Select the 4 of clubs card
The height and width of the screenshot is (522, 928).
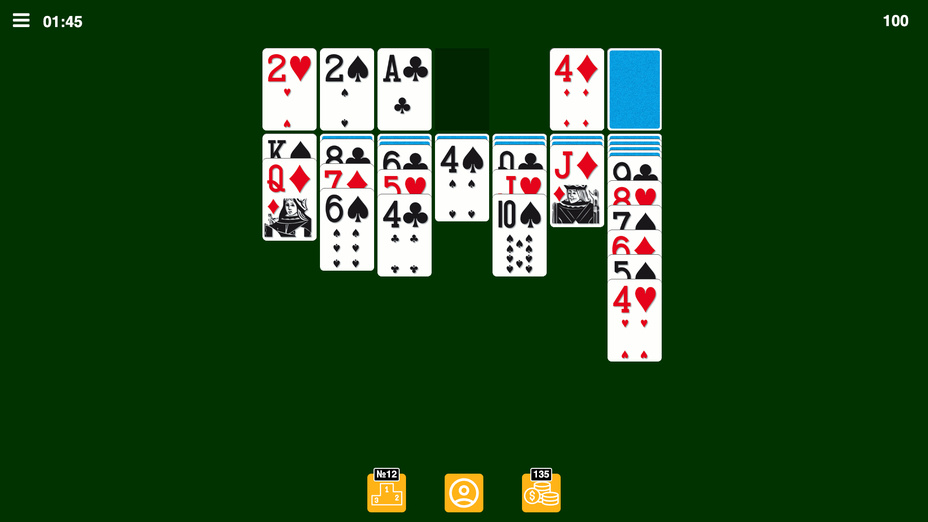(404, 240)
